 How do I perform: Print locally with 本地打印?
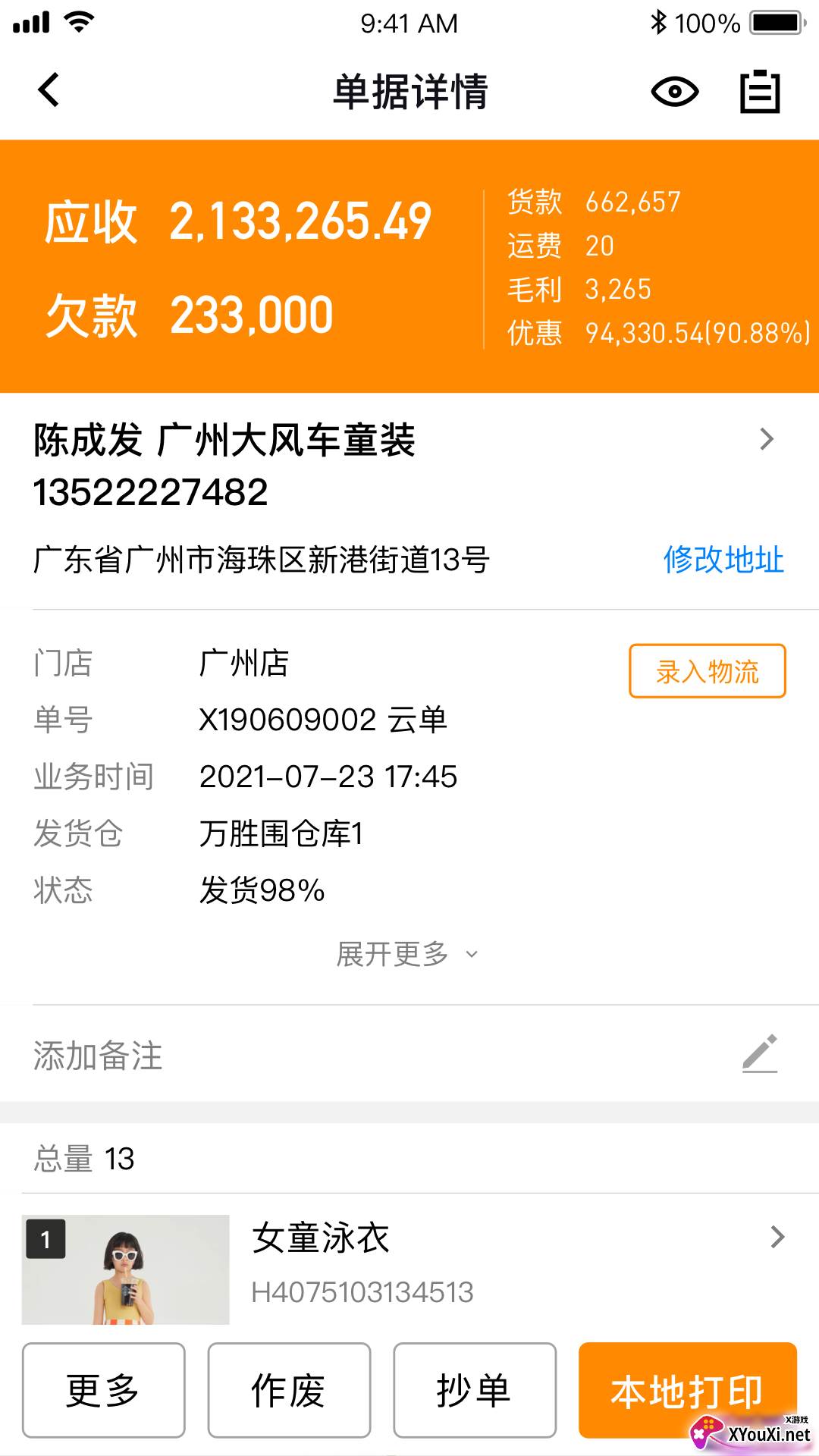coord(688,1390)
